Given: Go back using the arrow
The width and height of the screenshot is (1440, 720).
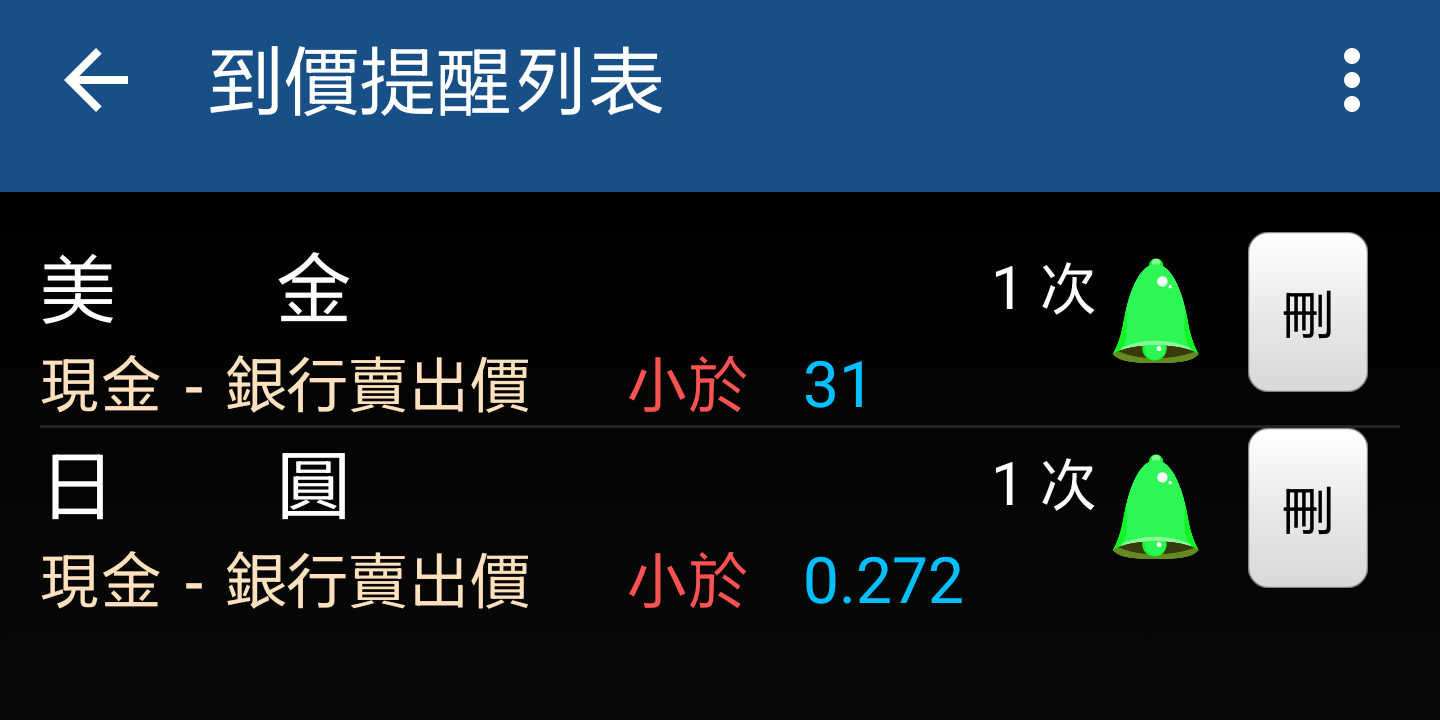Looking at the screenshot, I should click(x=96, y=81).
